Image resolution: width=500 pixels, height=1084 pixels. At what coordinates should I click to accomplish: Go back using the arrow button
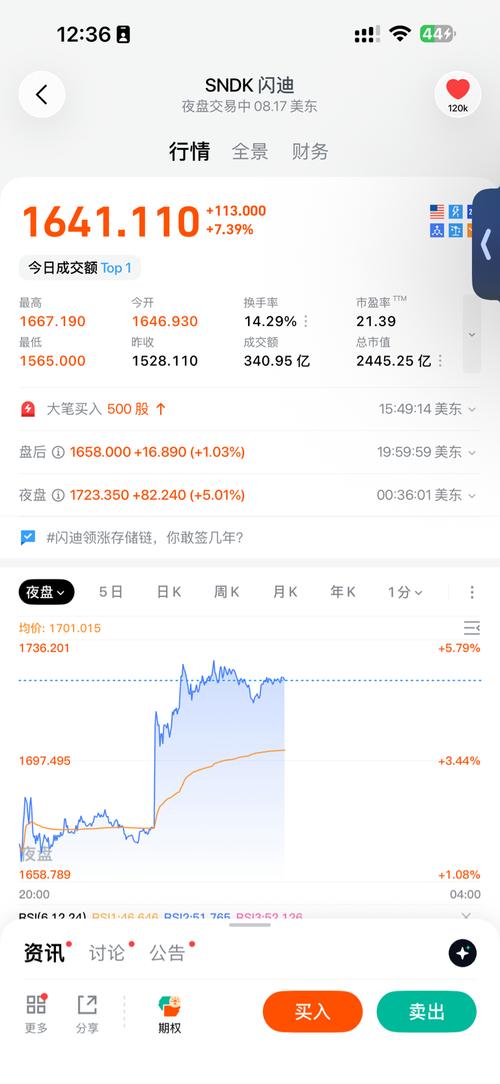42,94
